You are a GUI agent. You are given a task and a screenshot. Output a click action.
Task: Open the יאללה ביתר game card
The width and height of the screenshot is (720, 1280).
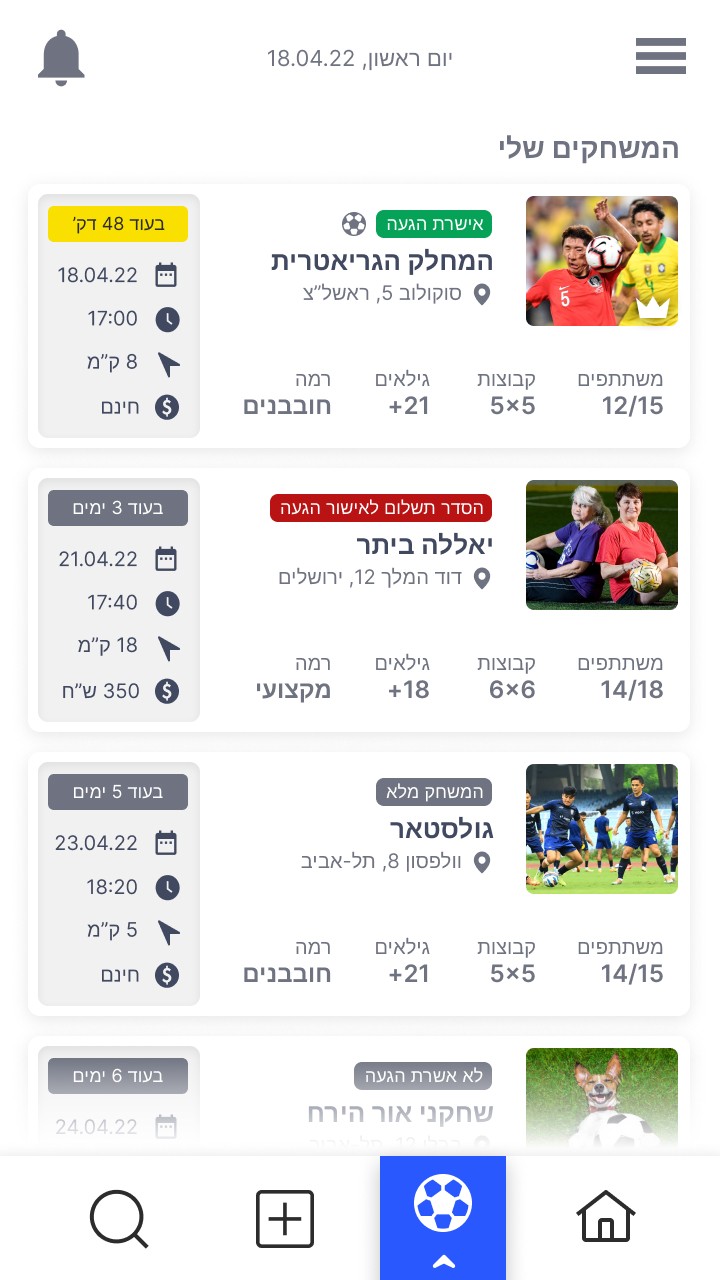(359, 600)
